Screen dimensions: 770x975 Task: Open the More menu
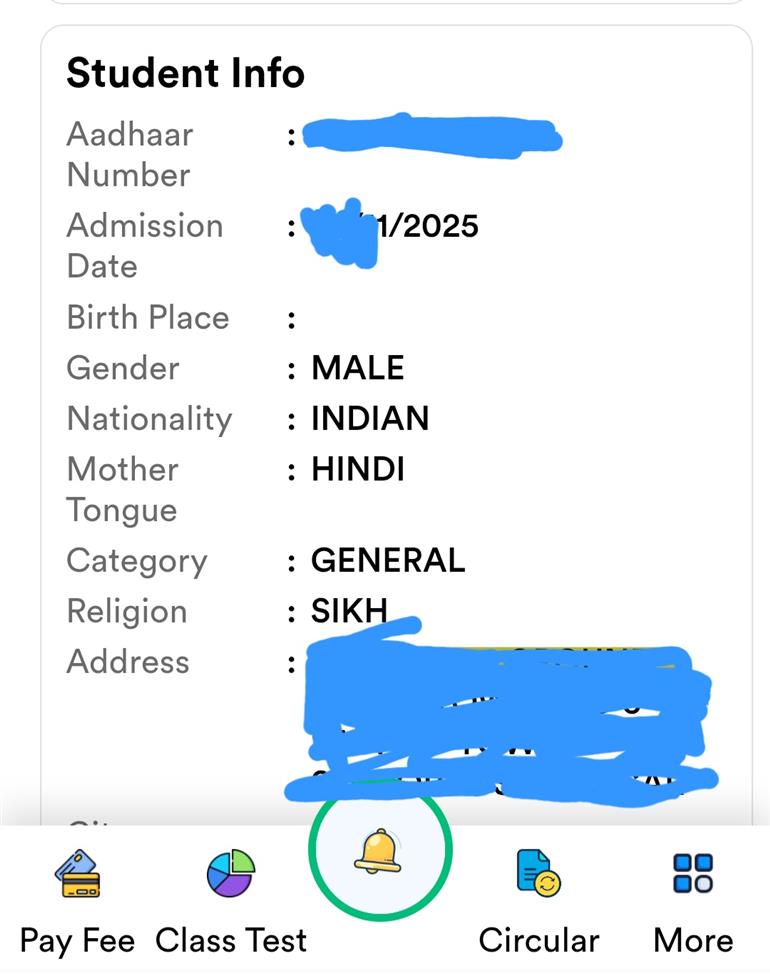(693, 897)
